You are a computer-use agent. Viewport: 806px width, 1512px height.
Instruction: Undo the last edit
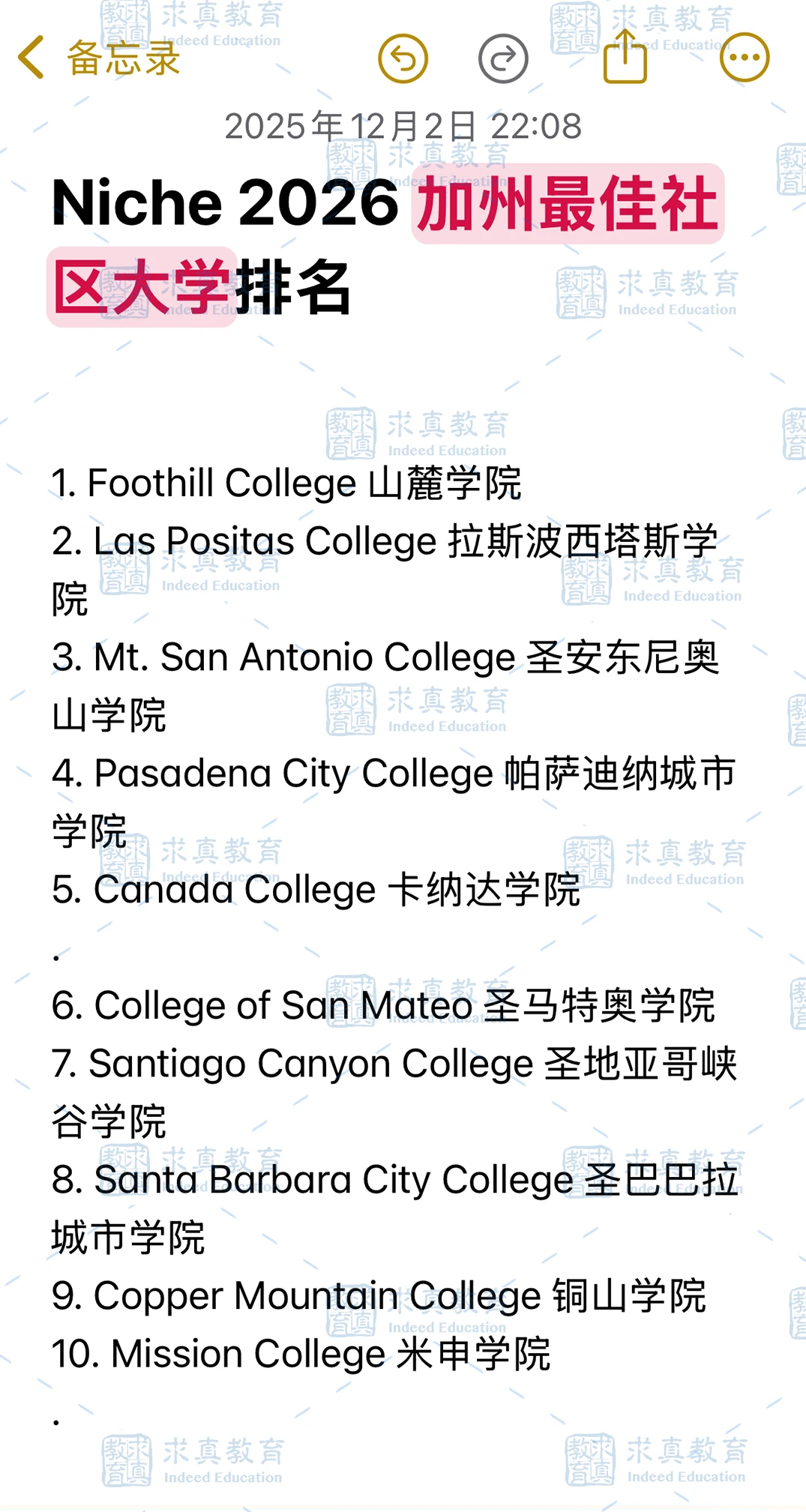click(403, 58)
